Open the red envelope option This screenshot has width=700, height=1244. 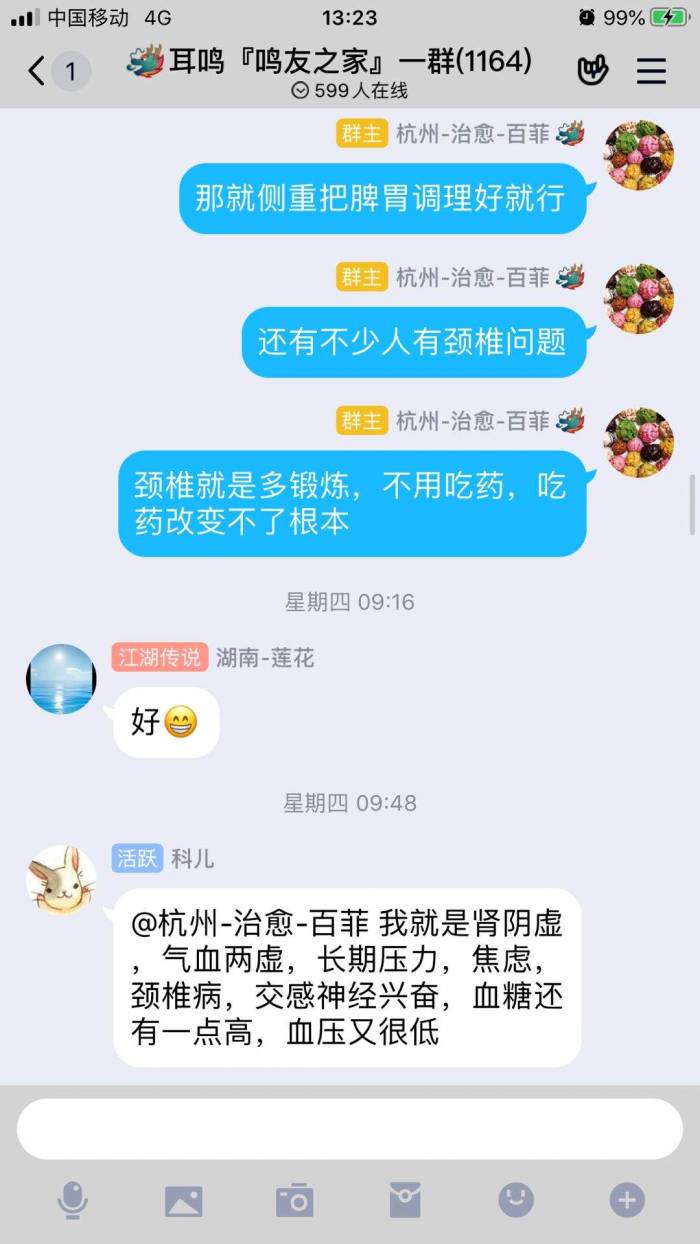coord(405,1200)
